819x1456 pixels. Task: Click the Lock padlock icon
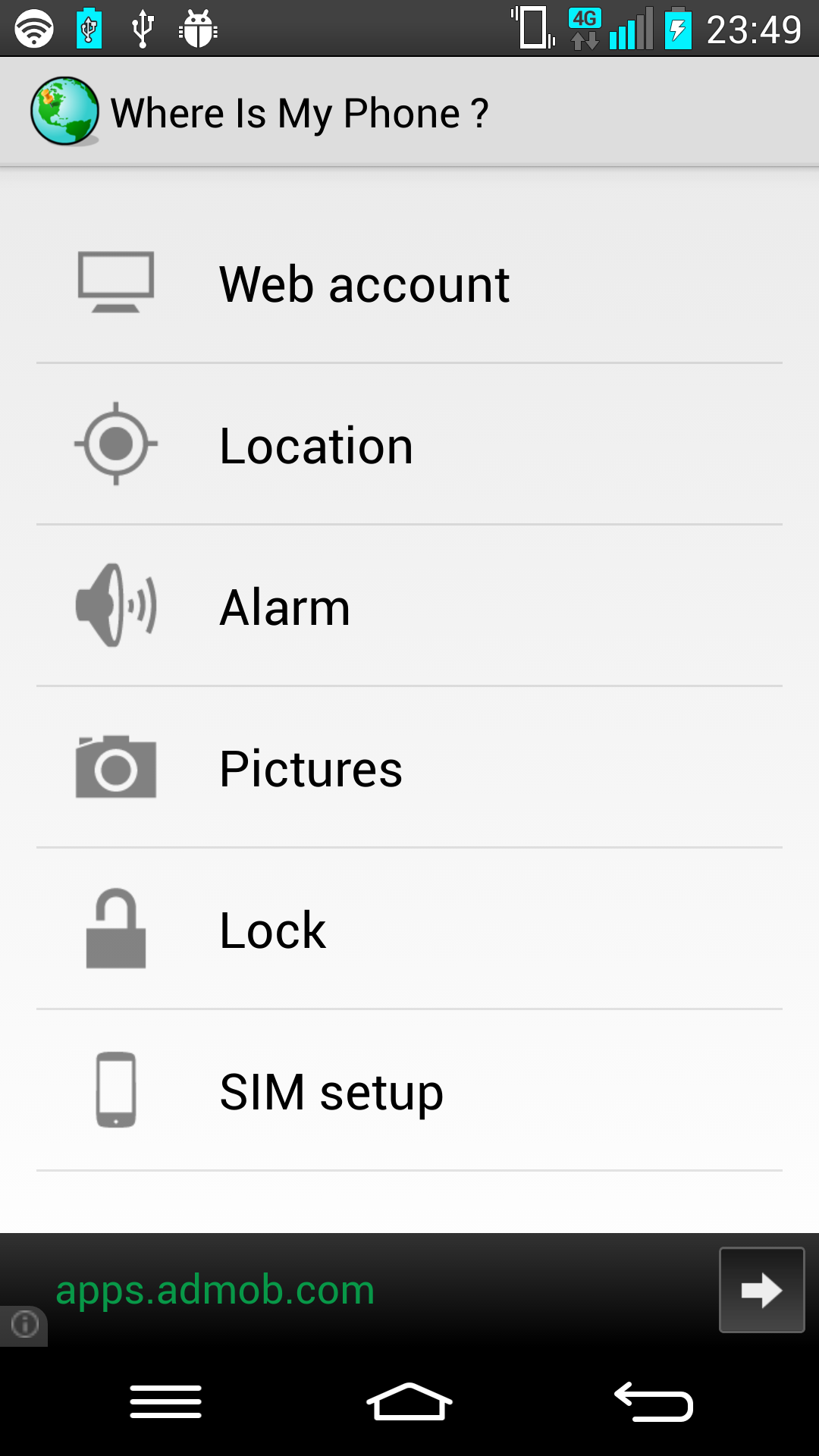click(115, 929)
